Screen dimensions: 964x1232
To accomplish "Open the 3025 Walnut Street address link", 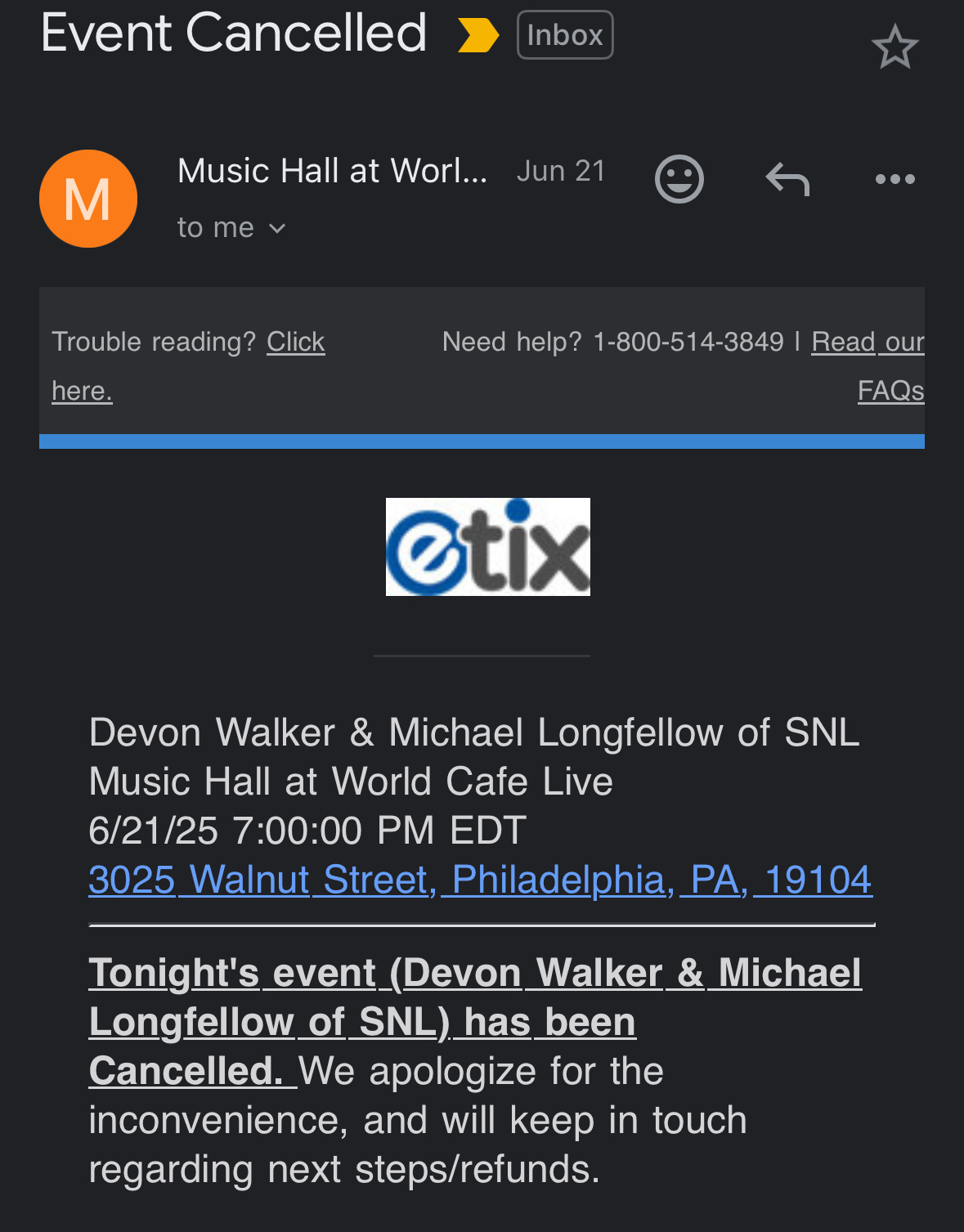I will [480, 880].
